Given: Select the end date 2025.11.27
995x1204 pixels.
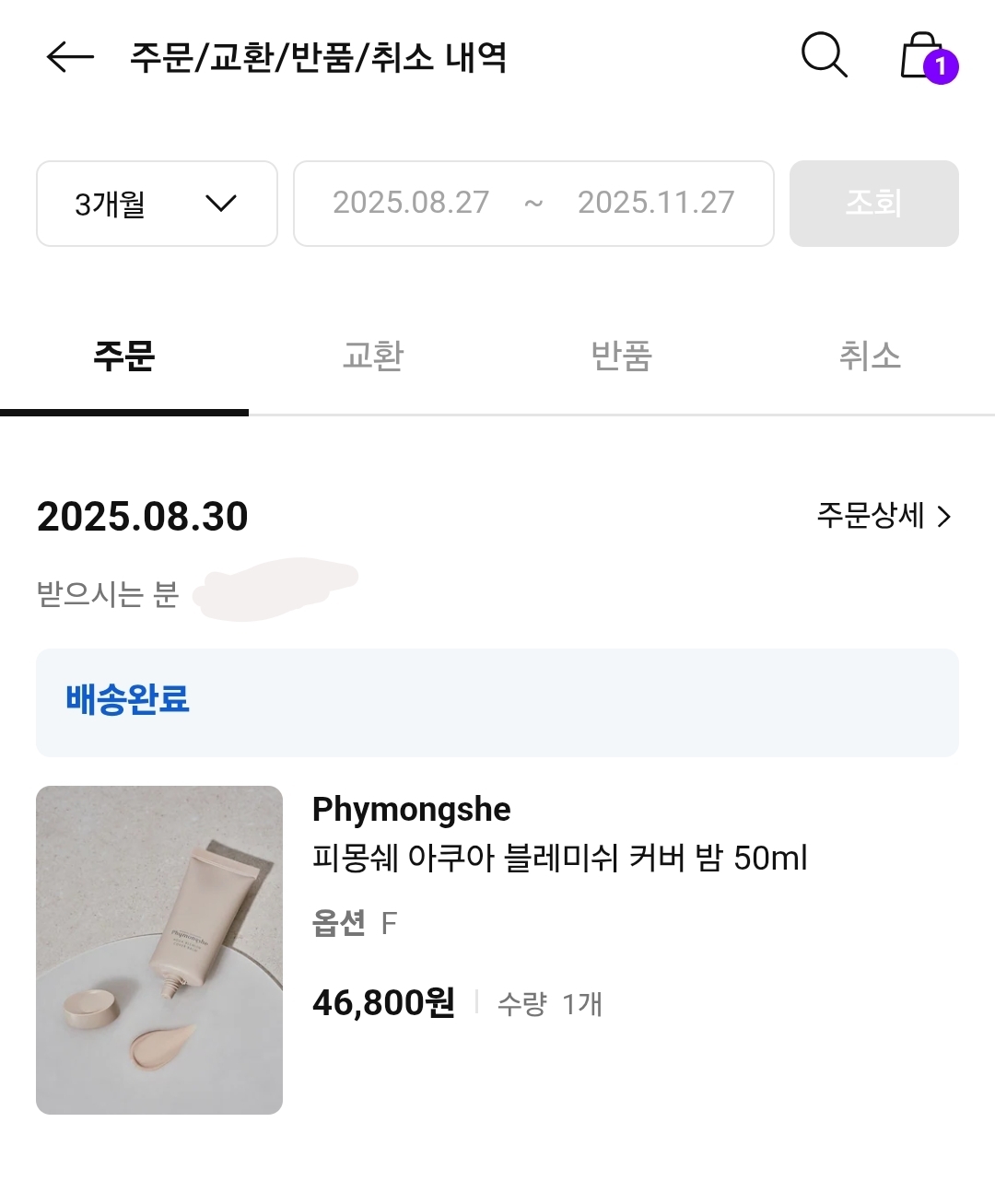Looking at the screenshot, I should [x=656, y=203].
